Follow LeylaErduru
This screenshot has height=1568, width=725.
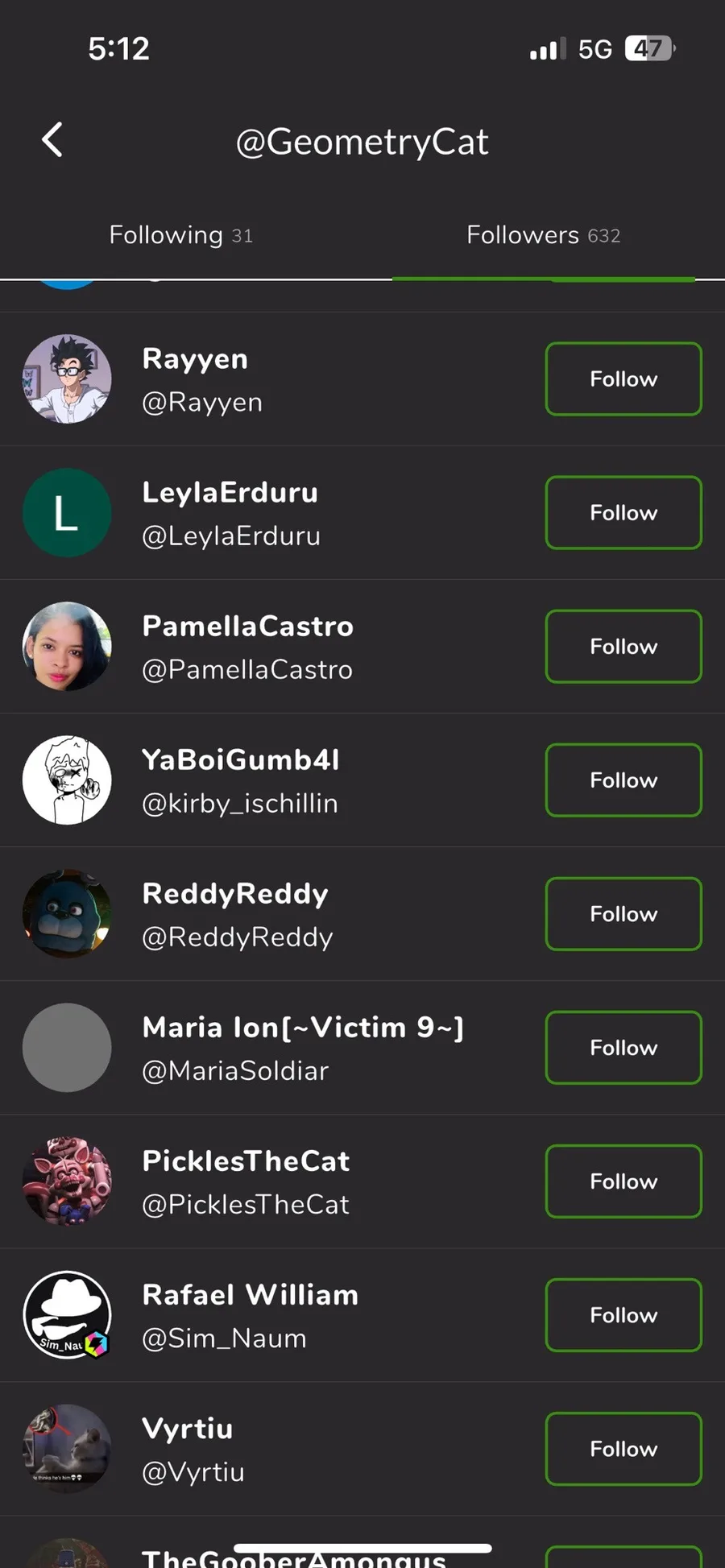623,513
